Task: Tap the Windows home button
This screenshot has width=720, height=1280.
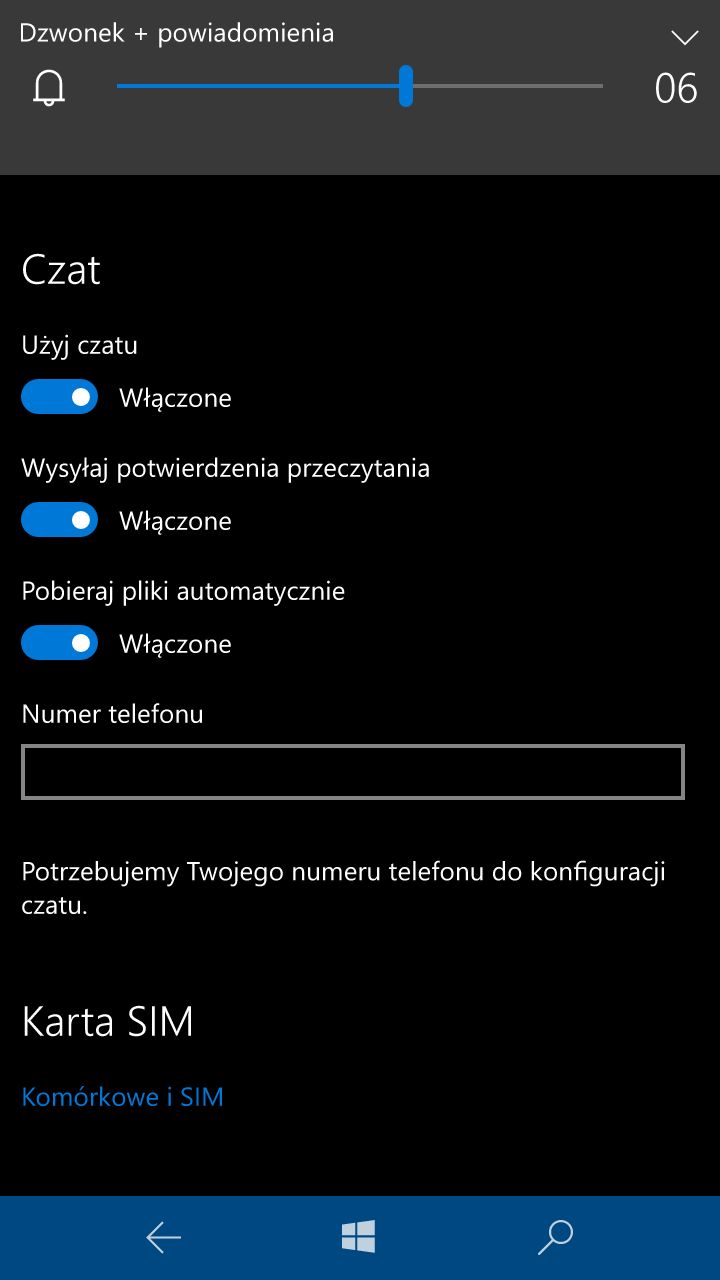Action: (358, 1237)
